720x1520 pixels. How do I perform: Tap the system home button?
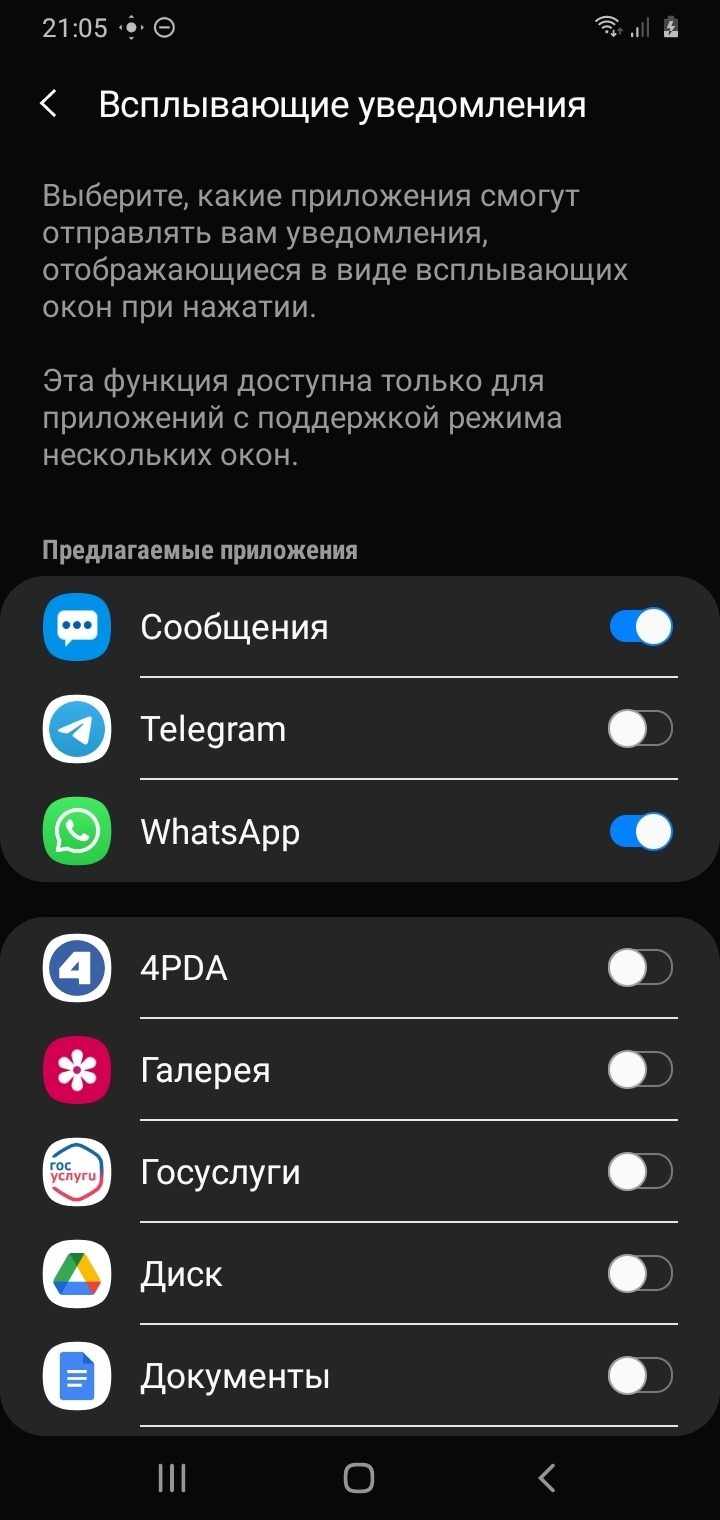(359, 1478)
